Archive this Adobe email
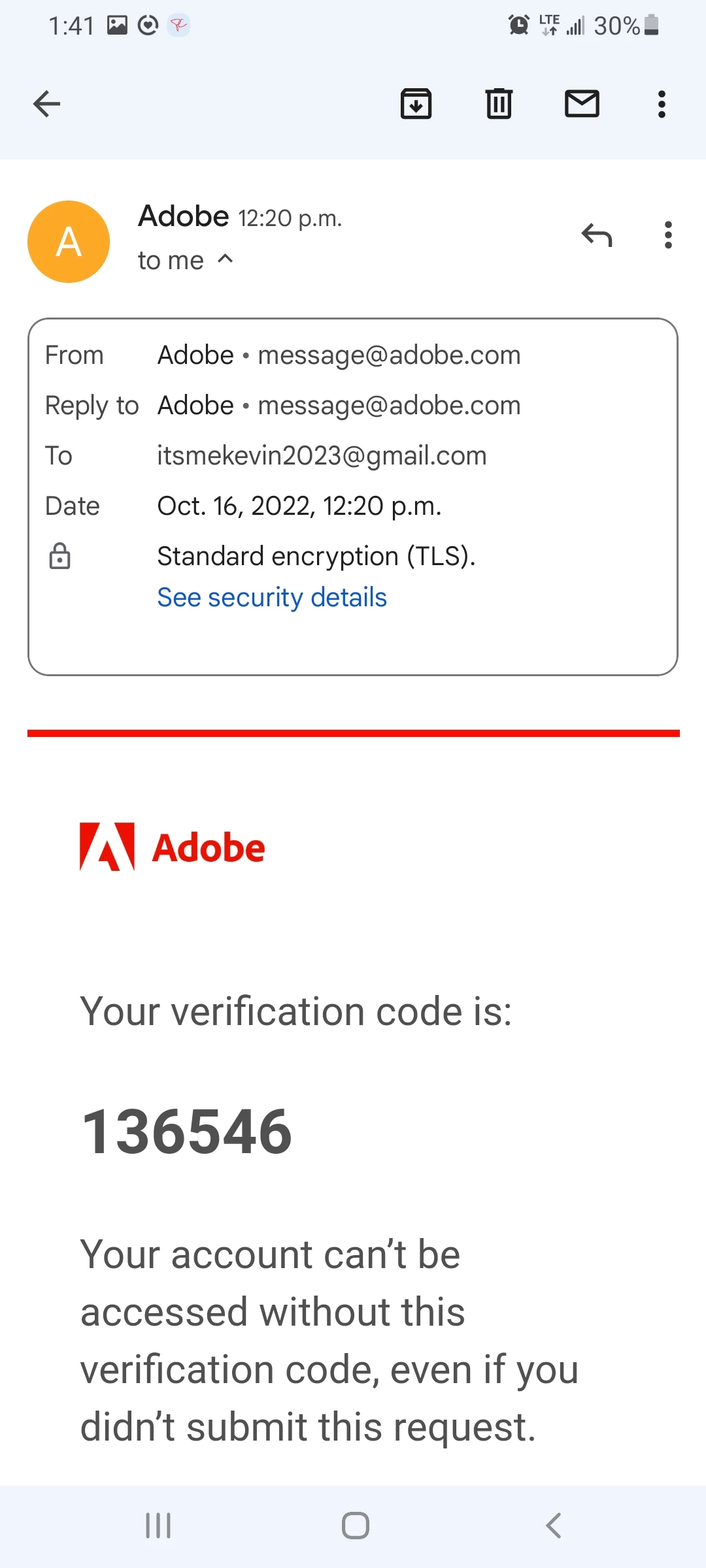The height and width of the screenshot is (1568, 706). (x=416, y=104)
